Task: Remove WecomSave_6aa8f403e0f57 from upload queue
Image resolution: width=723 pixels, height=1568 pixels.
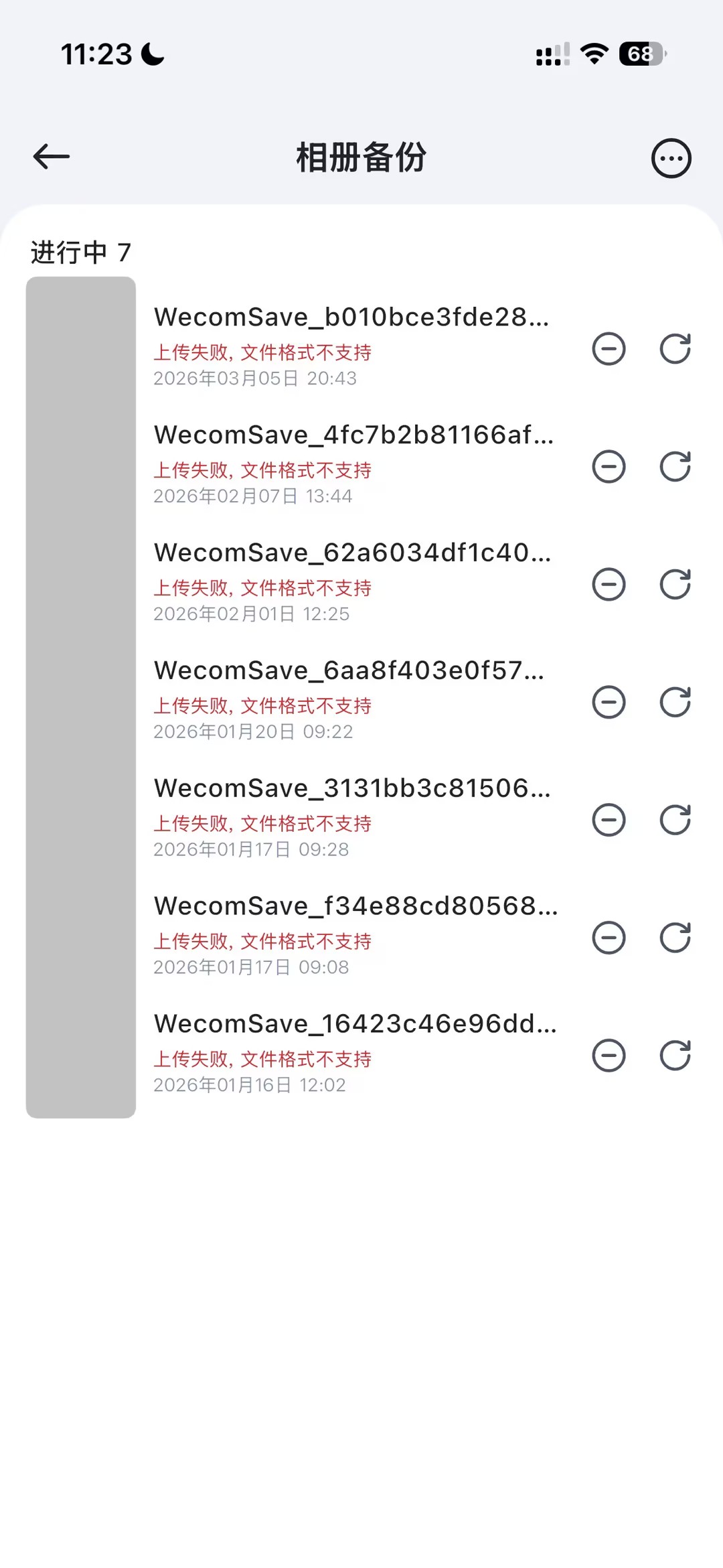Action: point(609,703)
